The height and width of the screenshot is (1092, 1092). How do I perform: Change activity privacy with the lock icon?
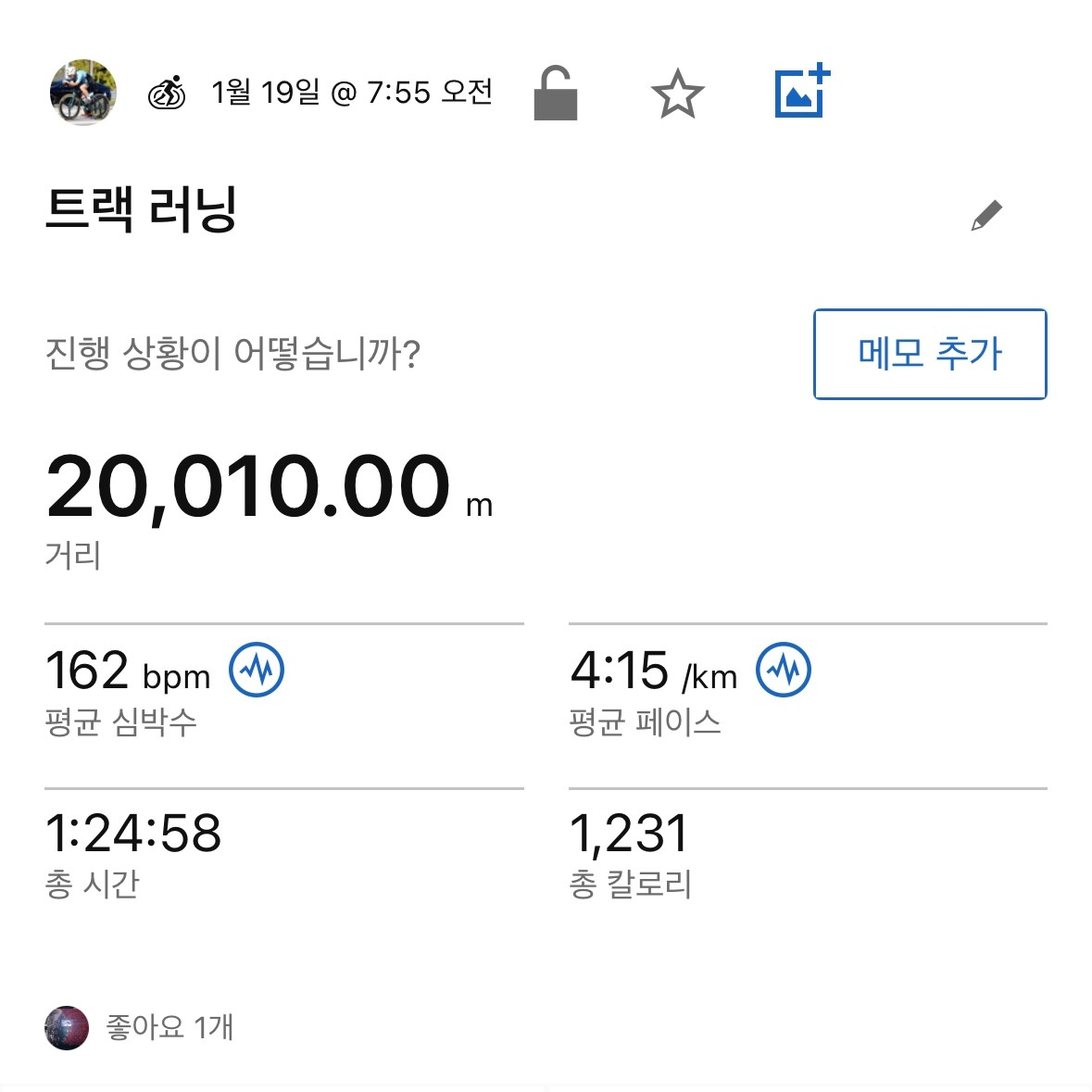pos(556,94)
